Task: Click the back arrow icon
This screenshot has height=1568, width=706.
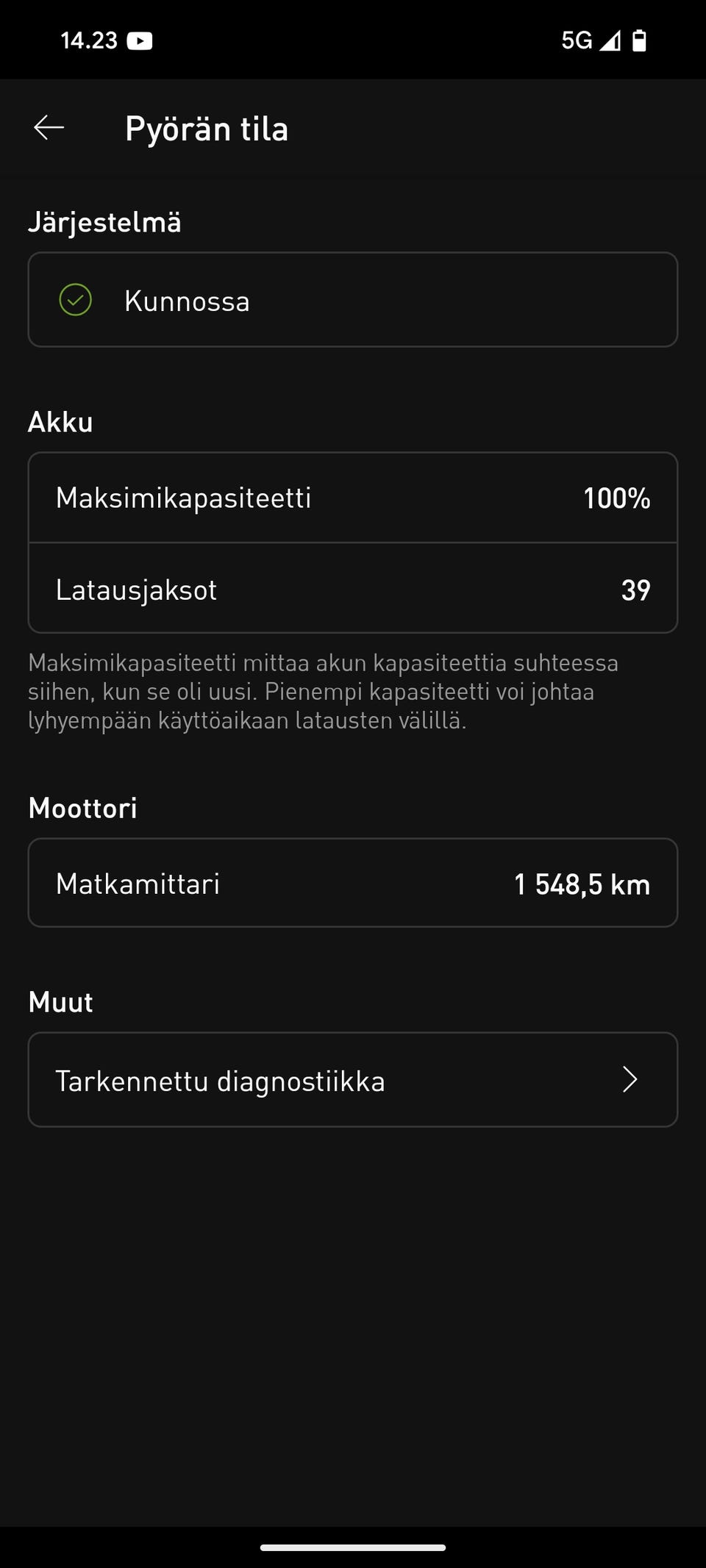Action: [x=49, y=128]
